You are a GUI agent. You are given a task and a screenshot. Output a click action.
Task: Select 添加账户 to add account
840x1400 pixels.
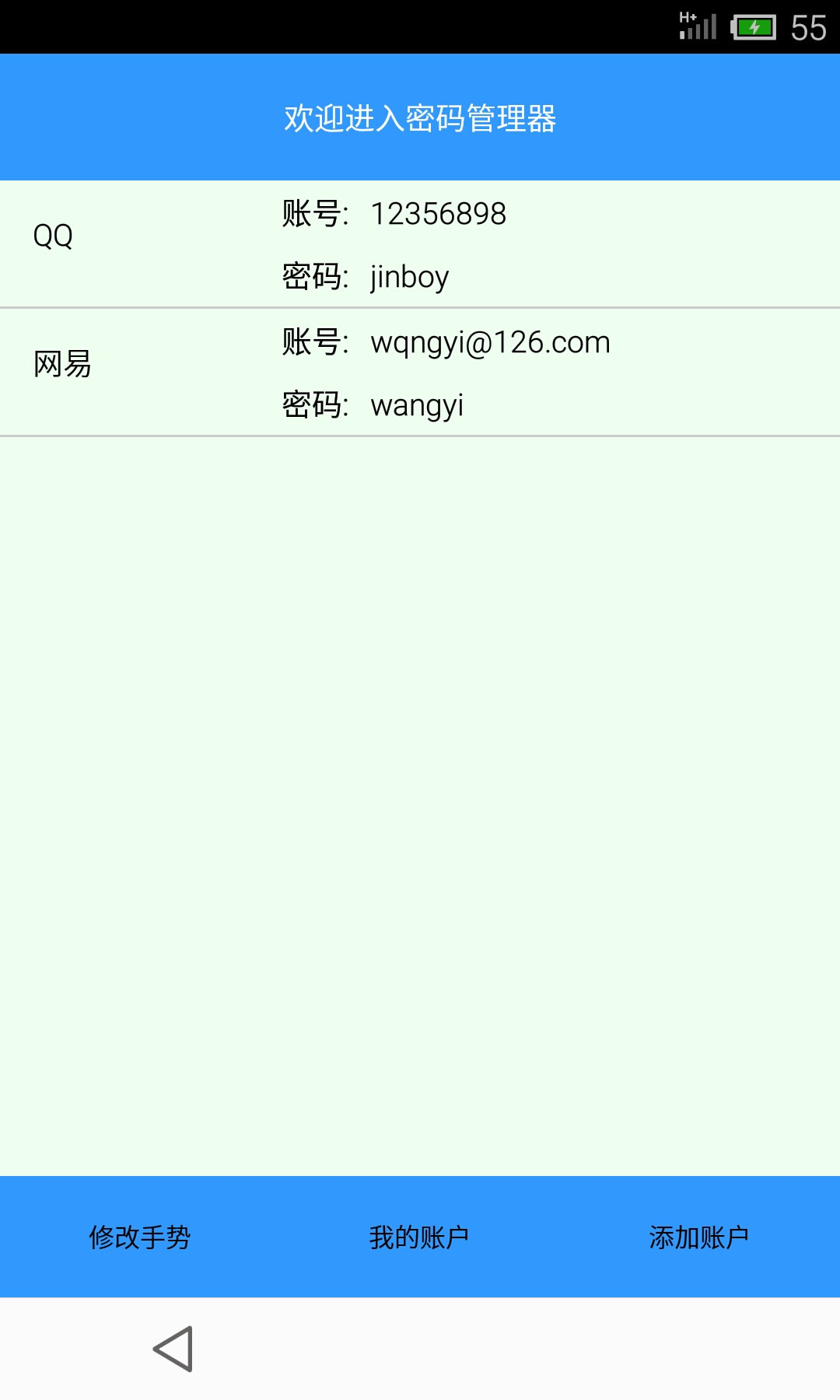click(x=698, y=1237)
